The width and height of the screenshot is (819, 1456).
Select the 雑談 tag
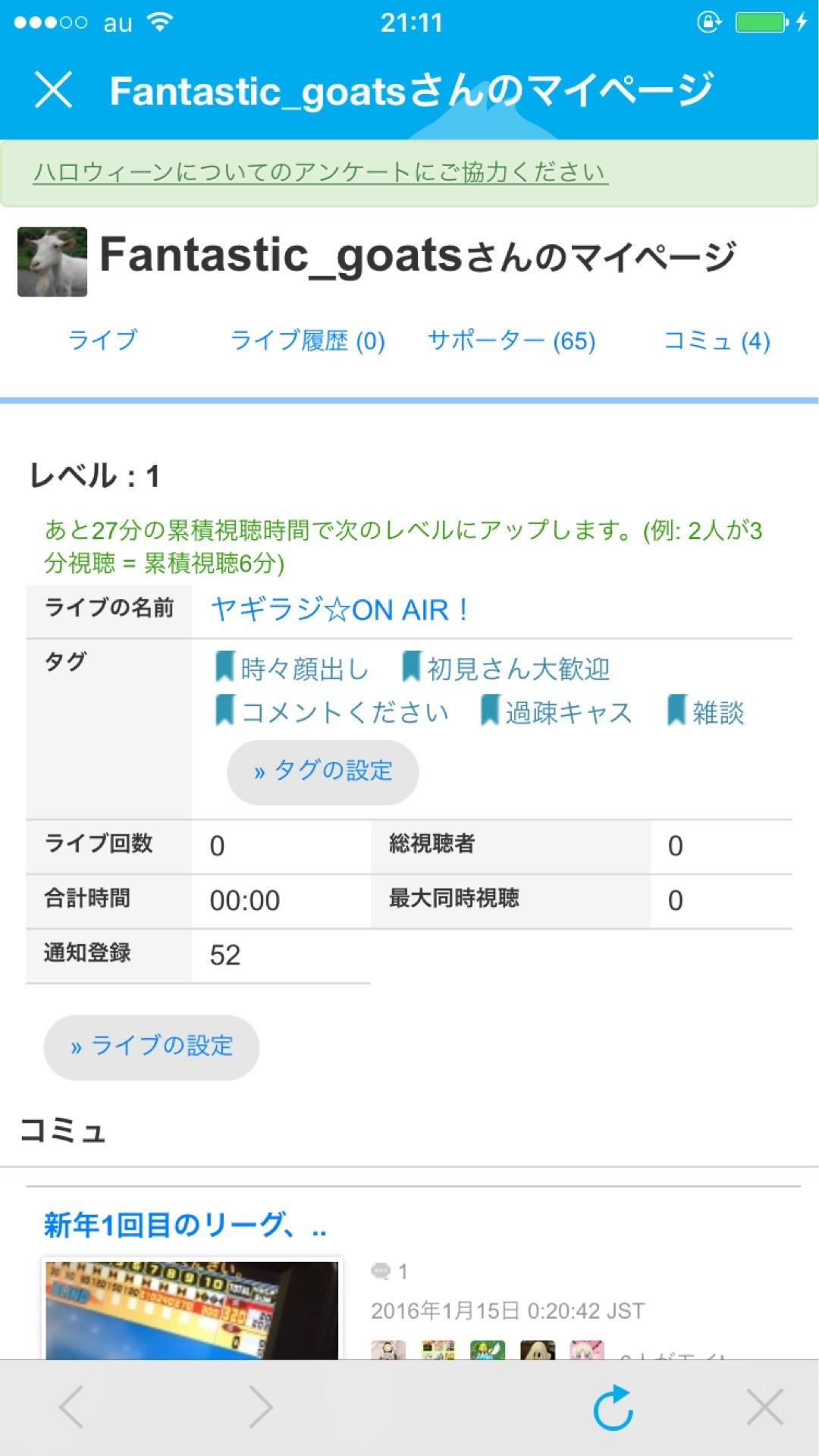(x=706, y=712)
